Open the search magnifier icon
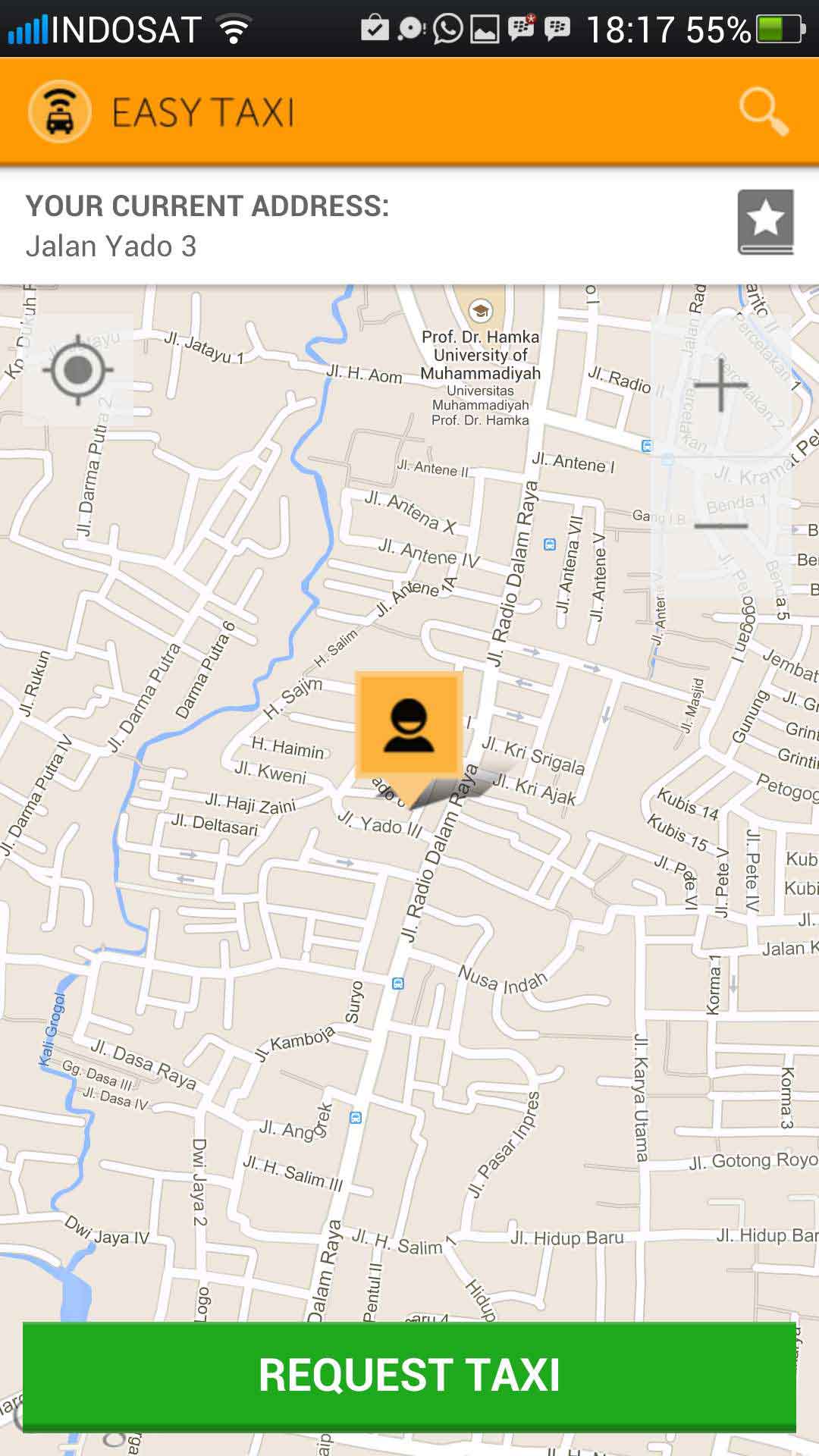 (x=764, y=111)
